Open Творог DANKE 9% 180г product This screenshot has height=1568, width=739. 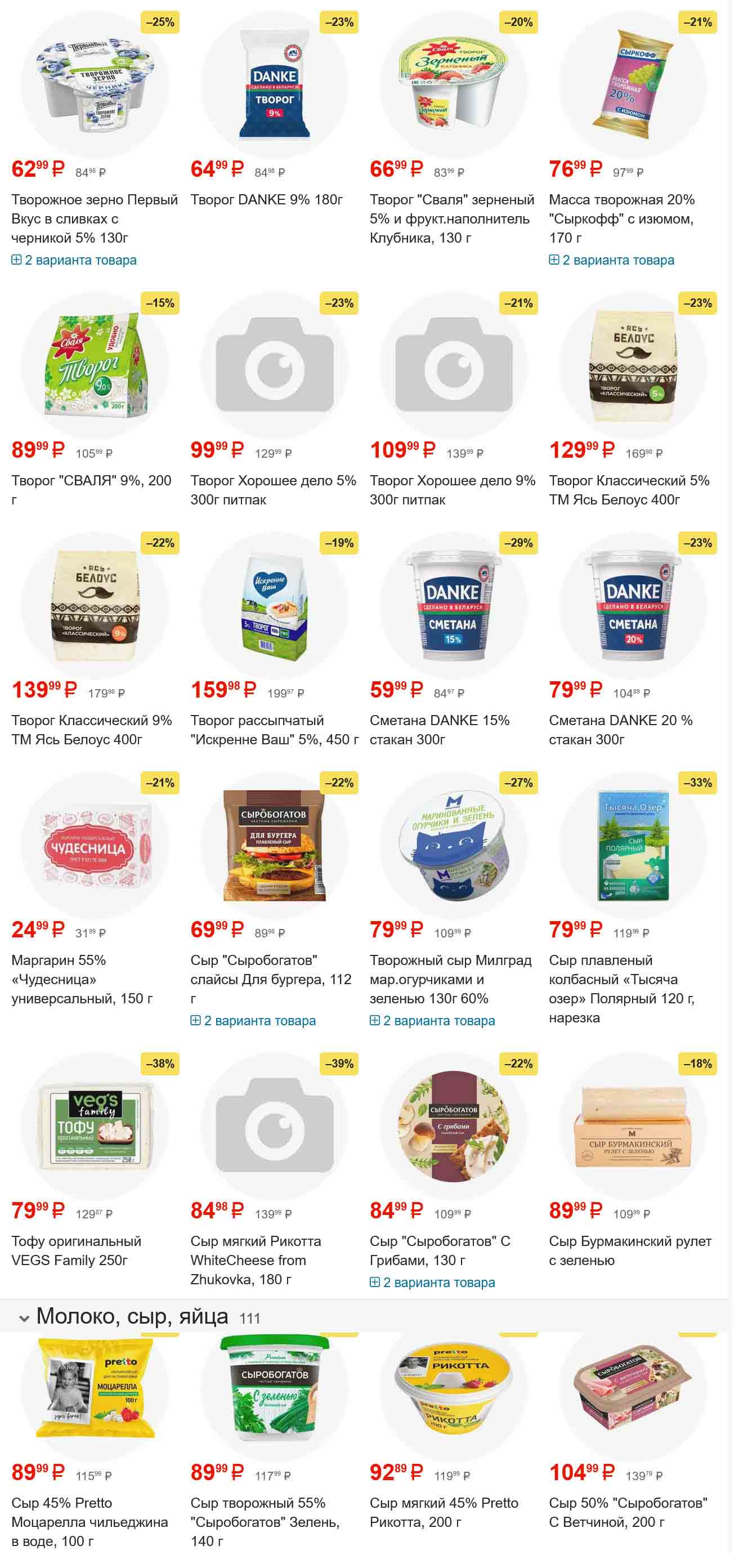click(266, 200)
